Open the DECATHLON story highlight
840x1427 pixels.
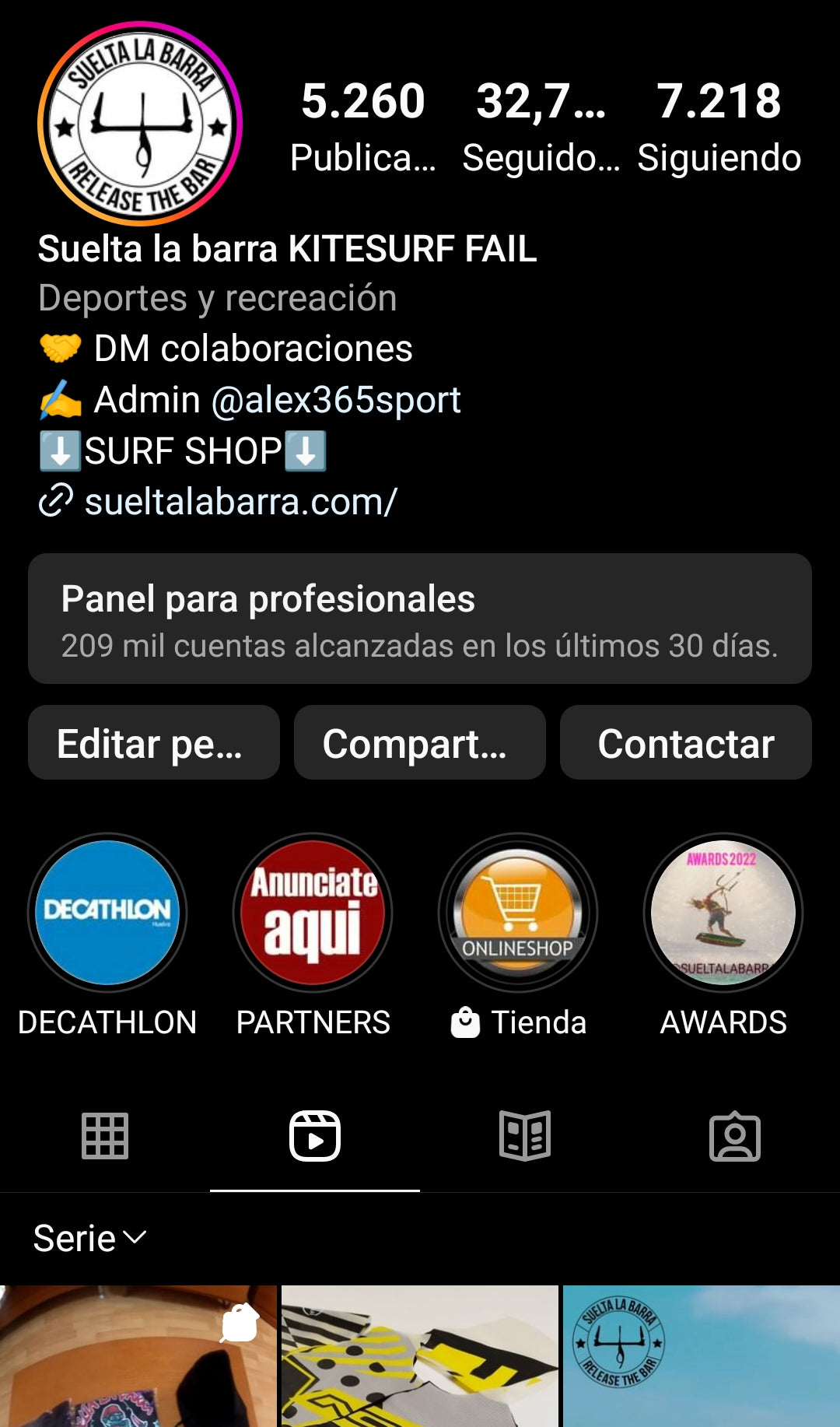click(107, 915)
